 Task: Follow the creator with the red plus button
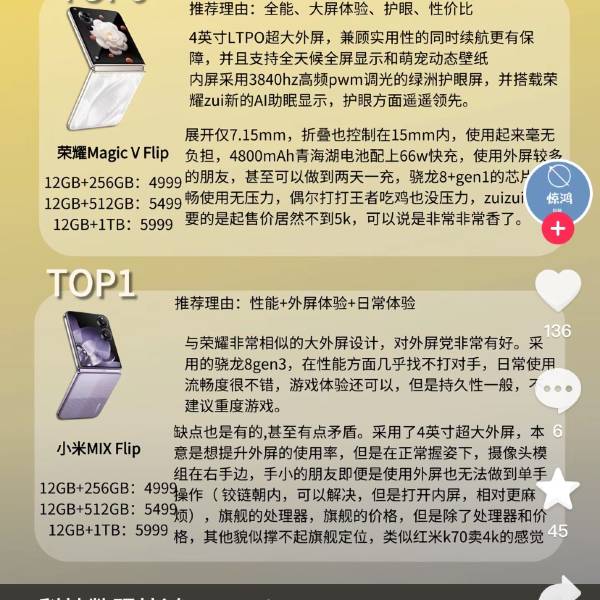[558, 228]
